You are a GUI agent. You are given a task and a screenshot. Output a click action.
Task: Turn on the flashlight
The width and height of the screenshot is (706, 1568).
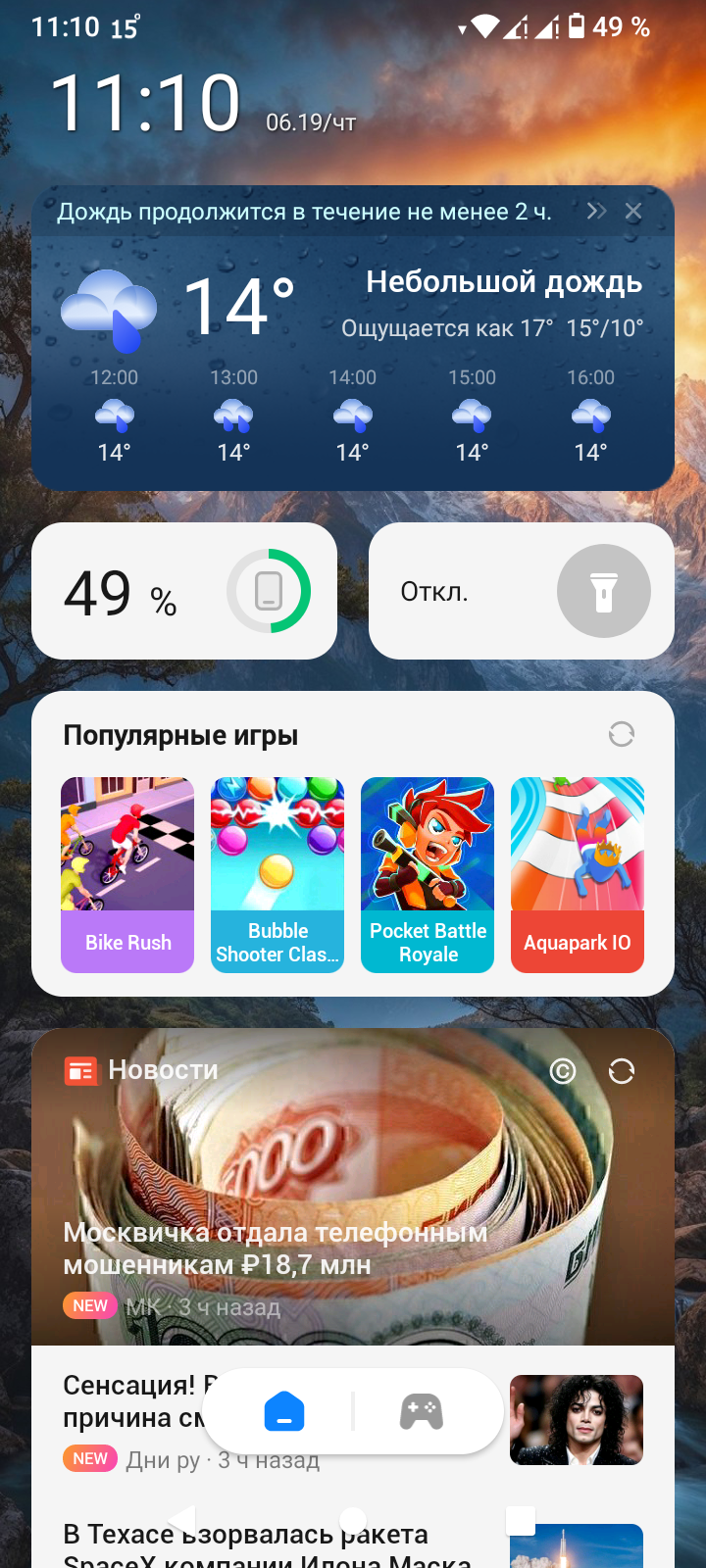tap(603, 591)
